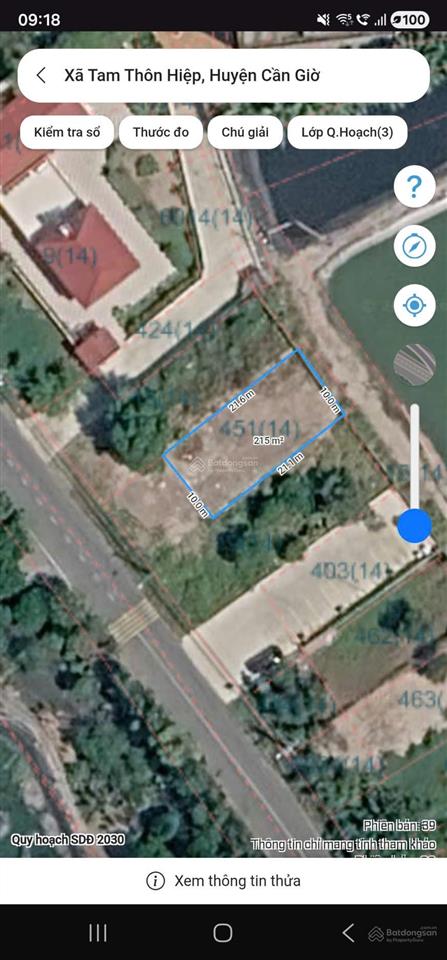
Task: View Xem thông tin thửa details
Action: coord(224,881)
